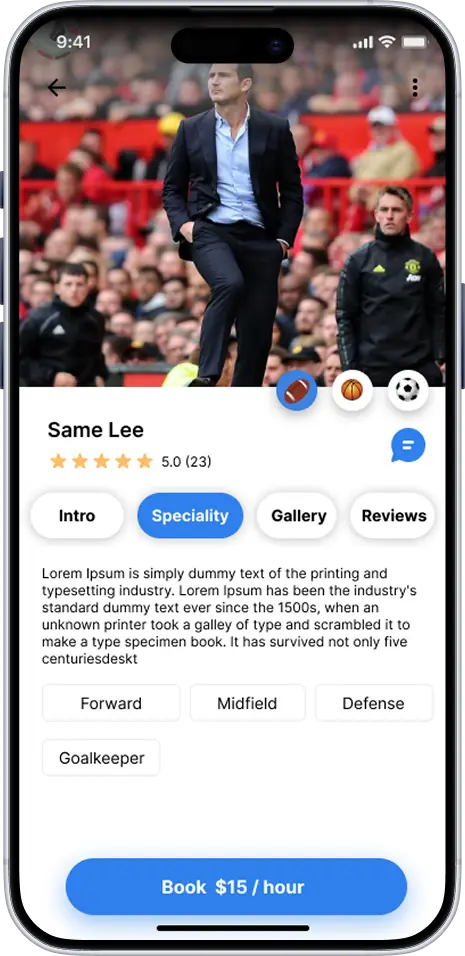Select the soccer ball sport icon

point(408,390)
